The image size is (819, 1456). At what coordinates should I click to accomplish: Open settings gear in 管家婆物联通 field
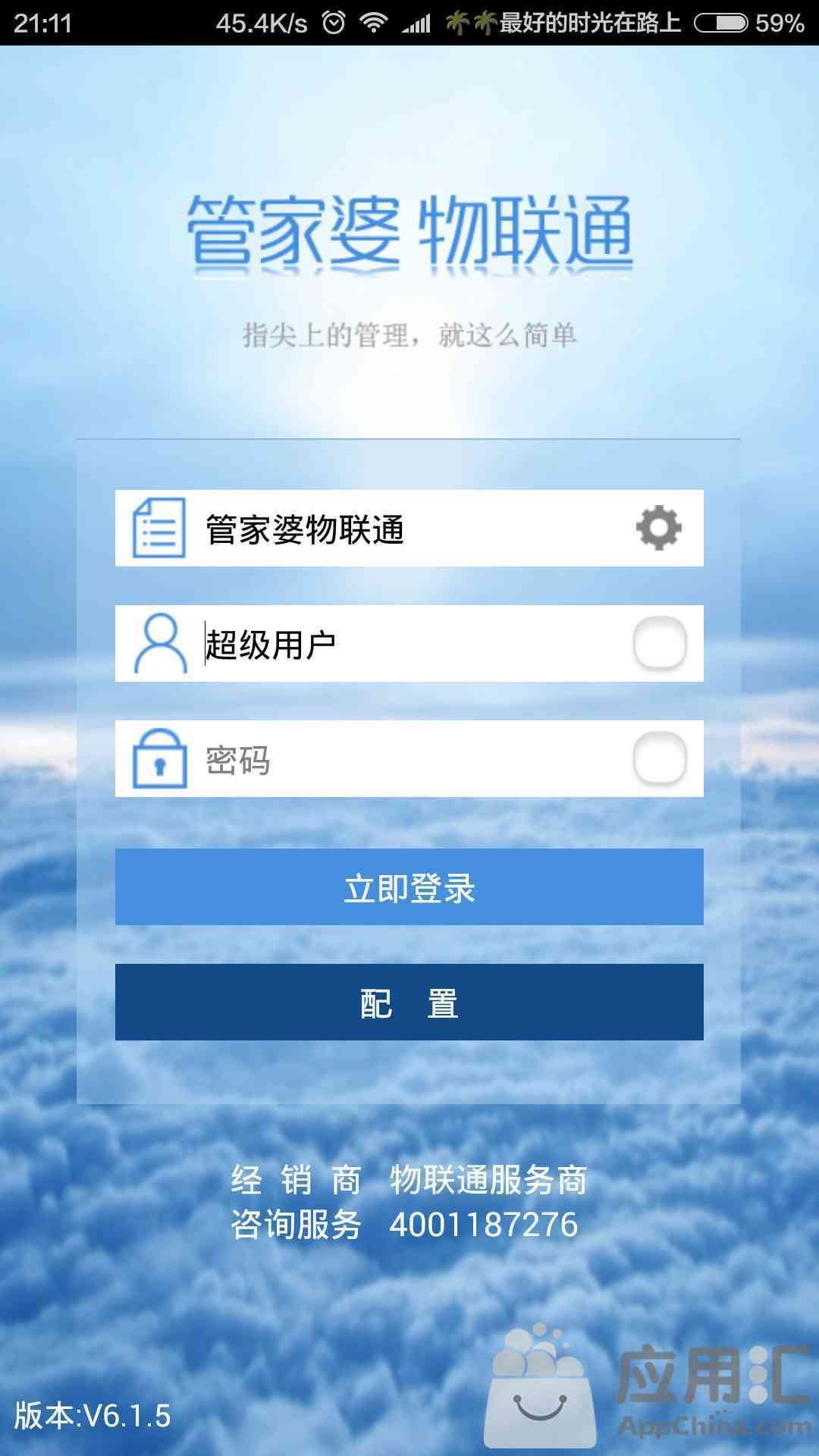tap(658, 528)
